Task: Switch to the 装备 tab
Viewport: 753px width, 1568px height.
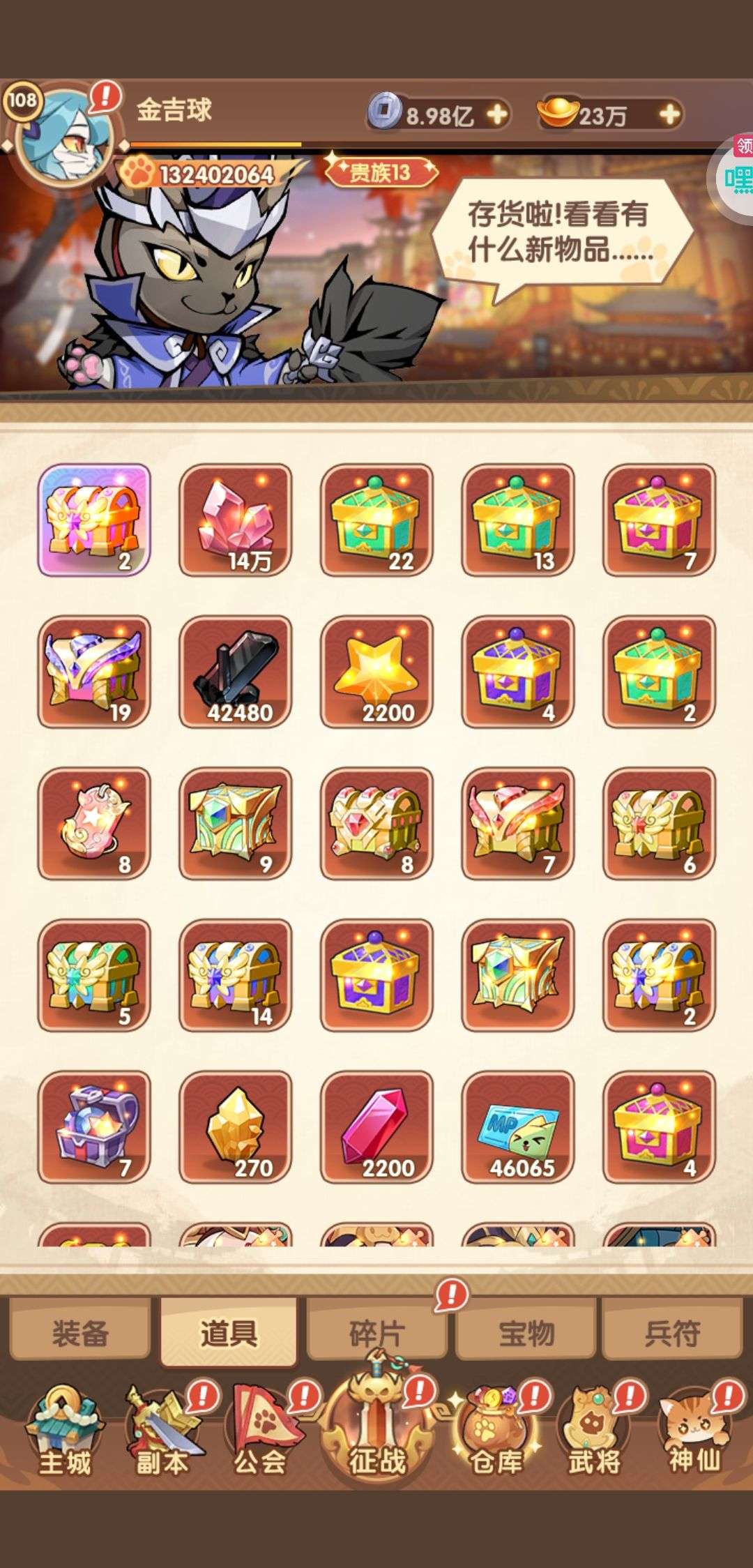Action: [x=80, y=1334]
